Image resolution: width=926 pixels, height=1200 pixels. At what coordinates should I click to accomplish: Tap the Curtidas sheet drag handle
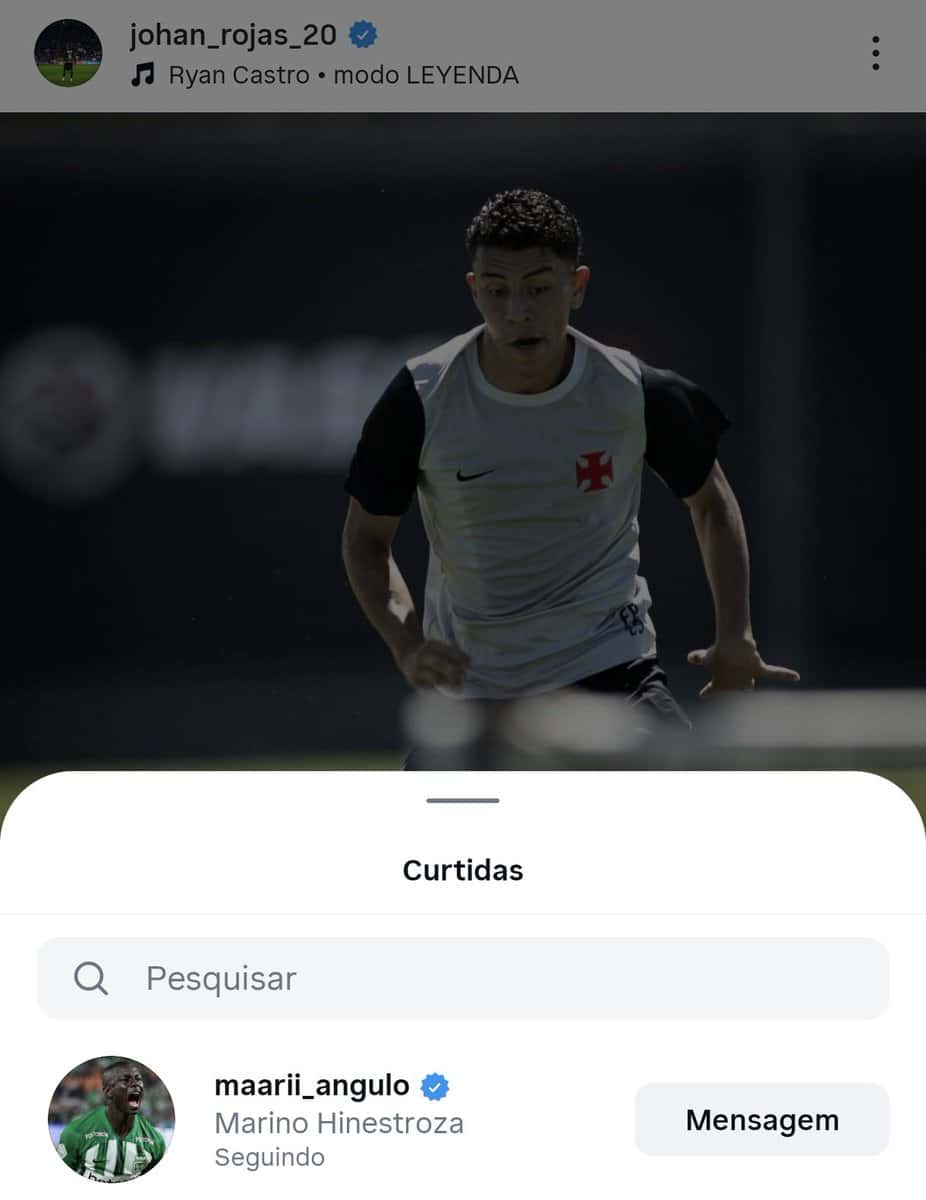(x=462, y=801)
